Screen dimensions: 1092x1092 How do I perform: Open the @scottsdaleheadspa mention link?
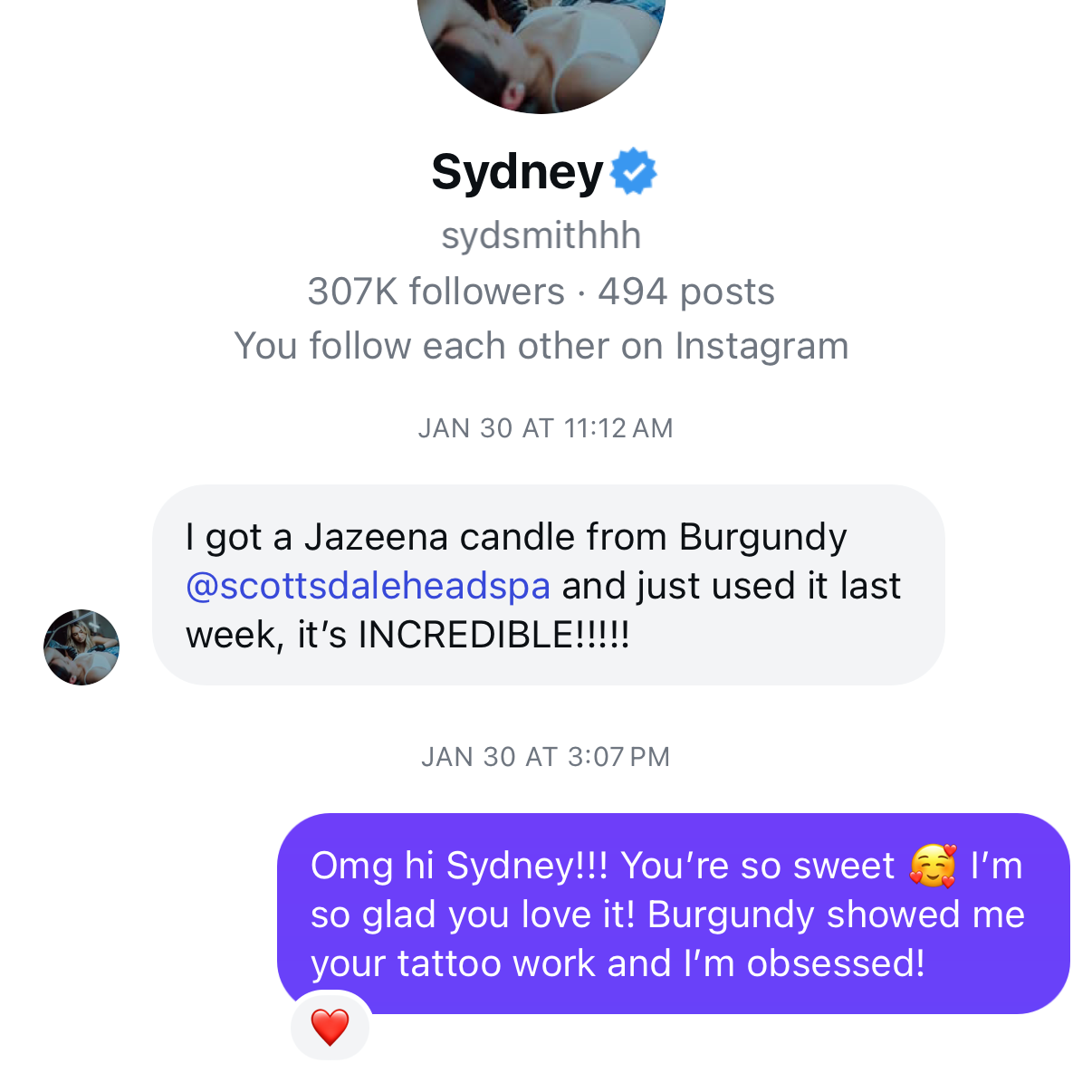click(x=368, y=586)
